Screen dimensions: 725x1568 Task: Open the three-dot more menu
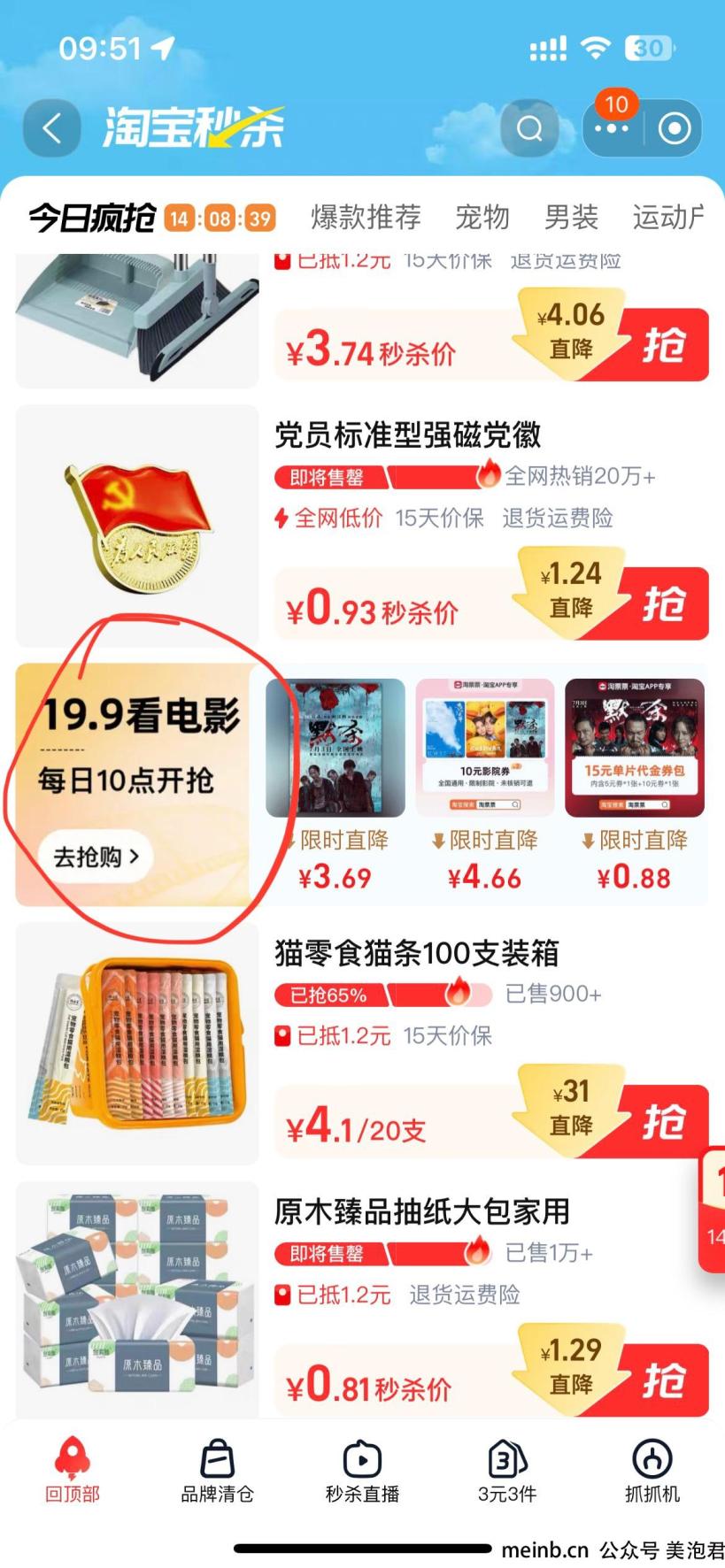point(612,129)
